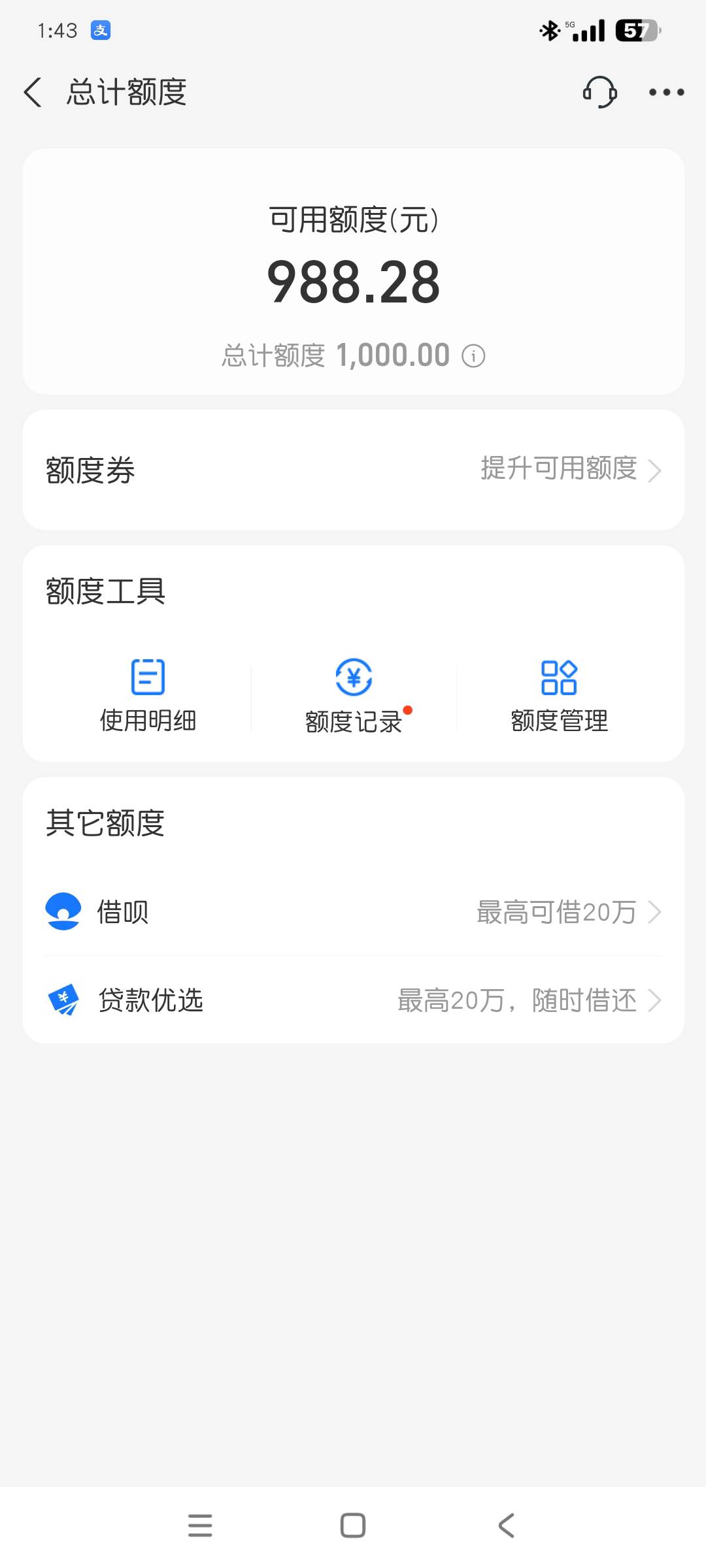Open customer service headset icon
The width and height of the screenshot is (706, 1568).
click(599, 92)
